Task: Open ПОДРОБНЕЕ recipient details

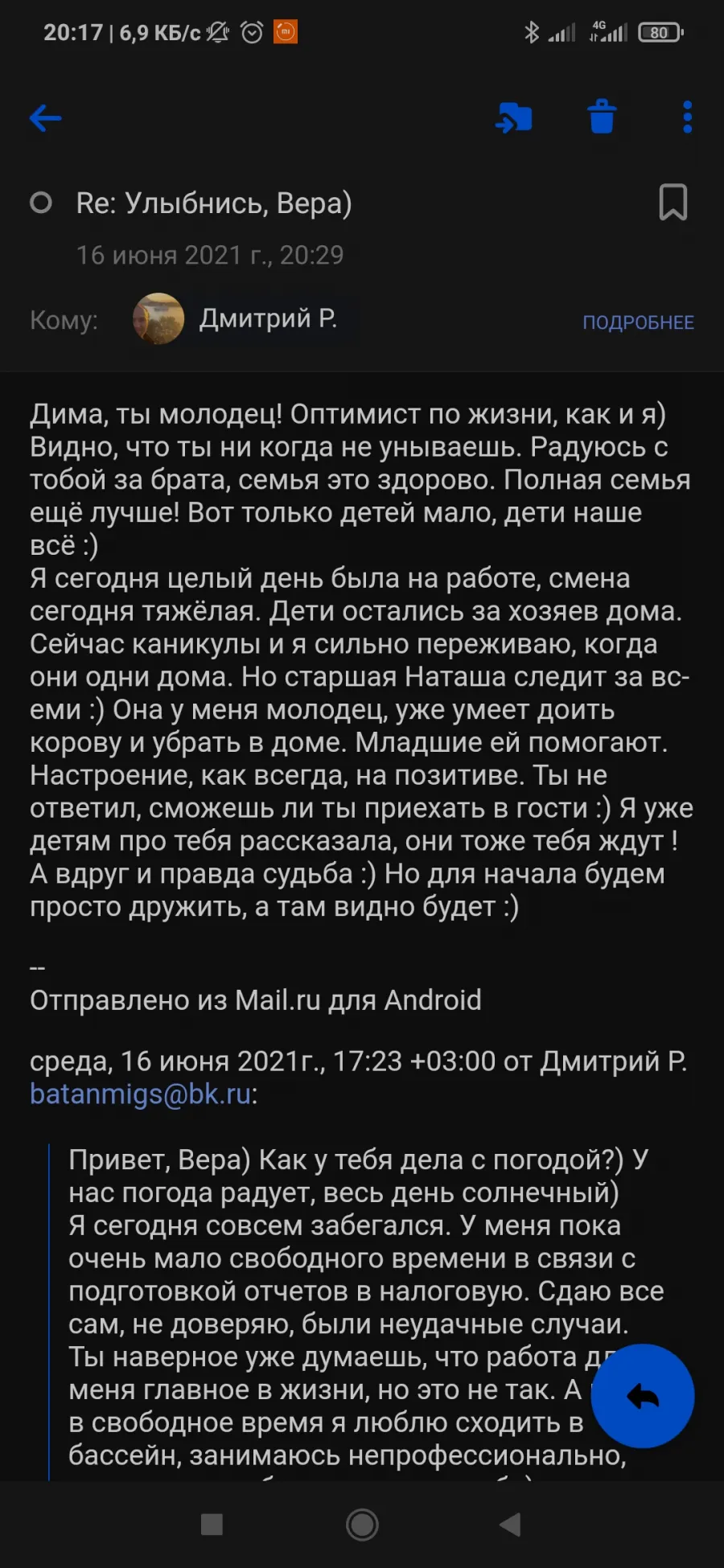Action: pyautogui.click(x=638, y=322)
